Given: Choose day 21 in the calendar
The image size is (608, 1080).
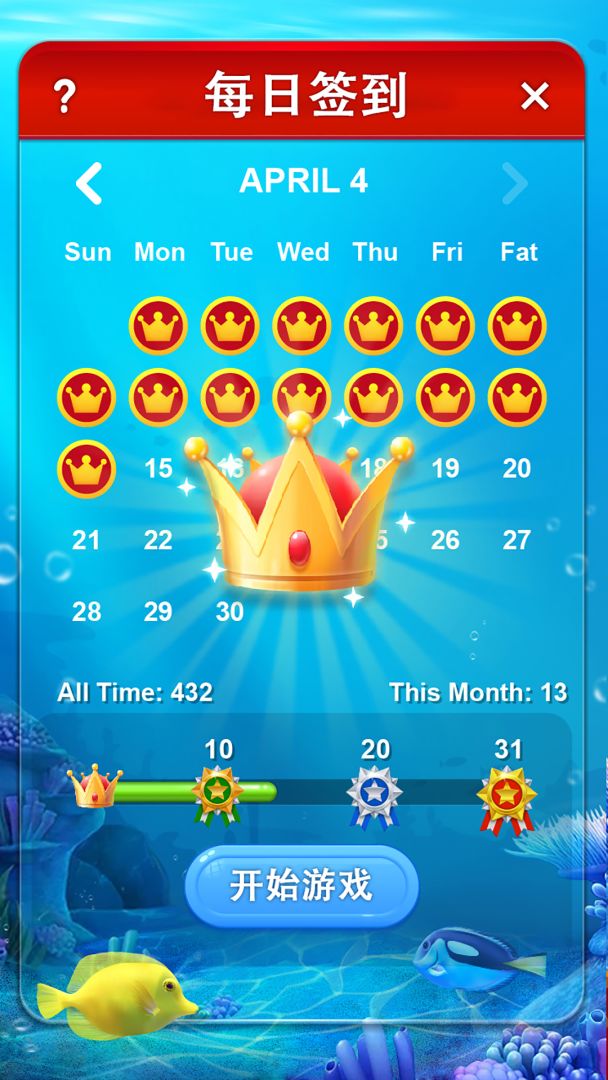Looking at the screenshot, I should tap(86, 540).
